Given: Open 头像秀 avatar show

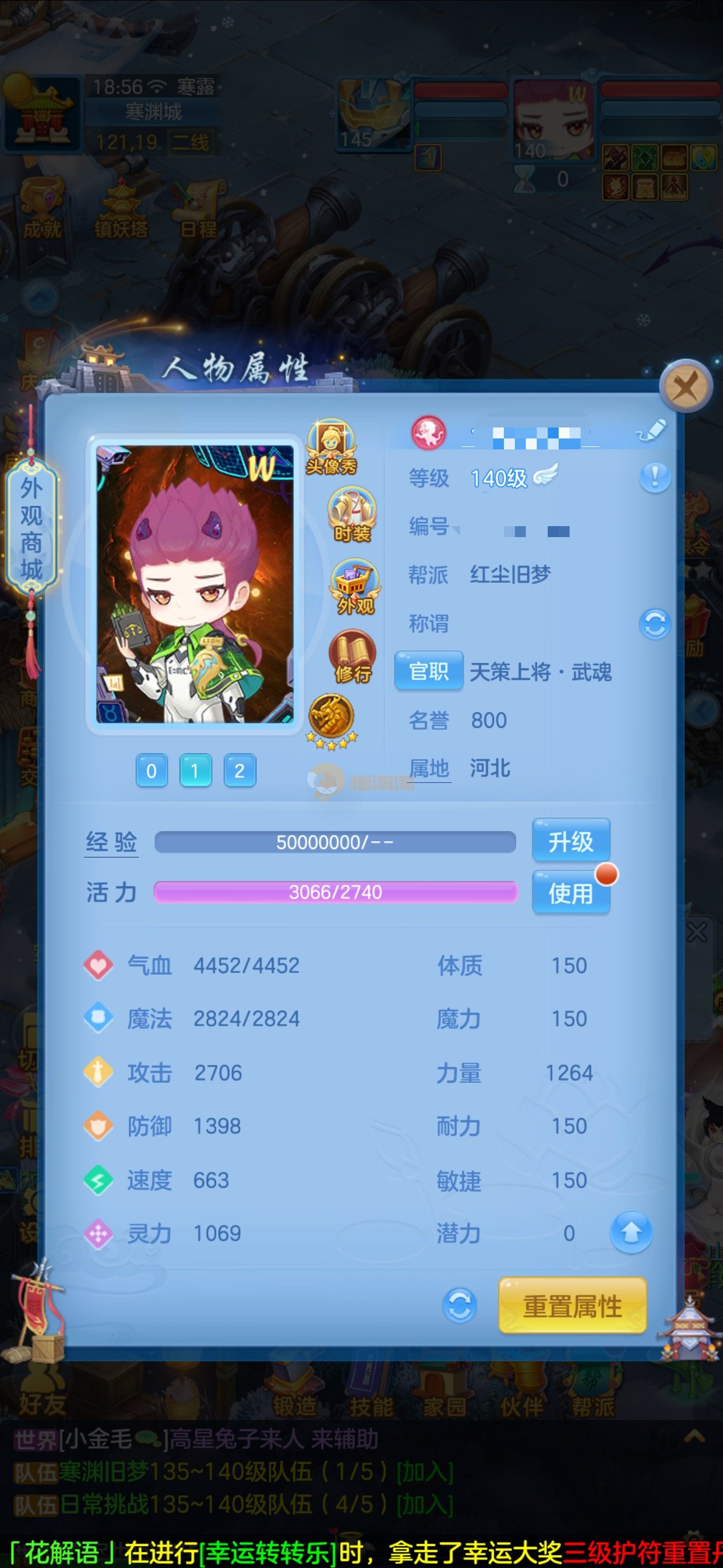Looking at the screenshot, I should (331, 446).
